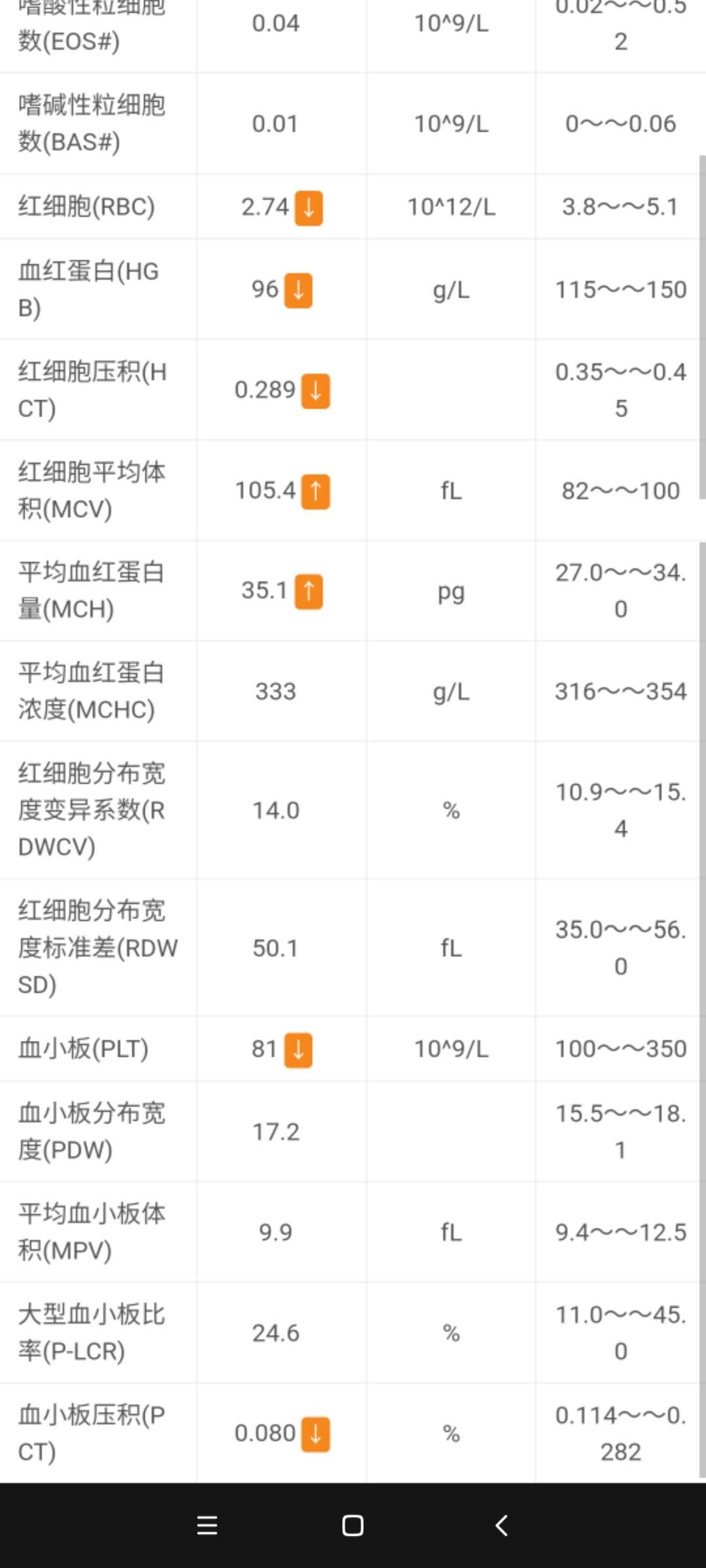Go back with the system back button
This screenshot has width=706, height=1568.
(501, 1525)
